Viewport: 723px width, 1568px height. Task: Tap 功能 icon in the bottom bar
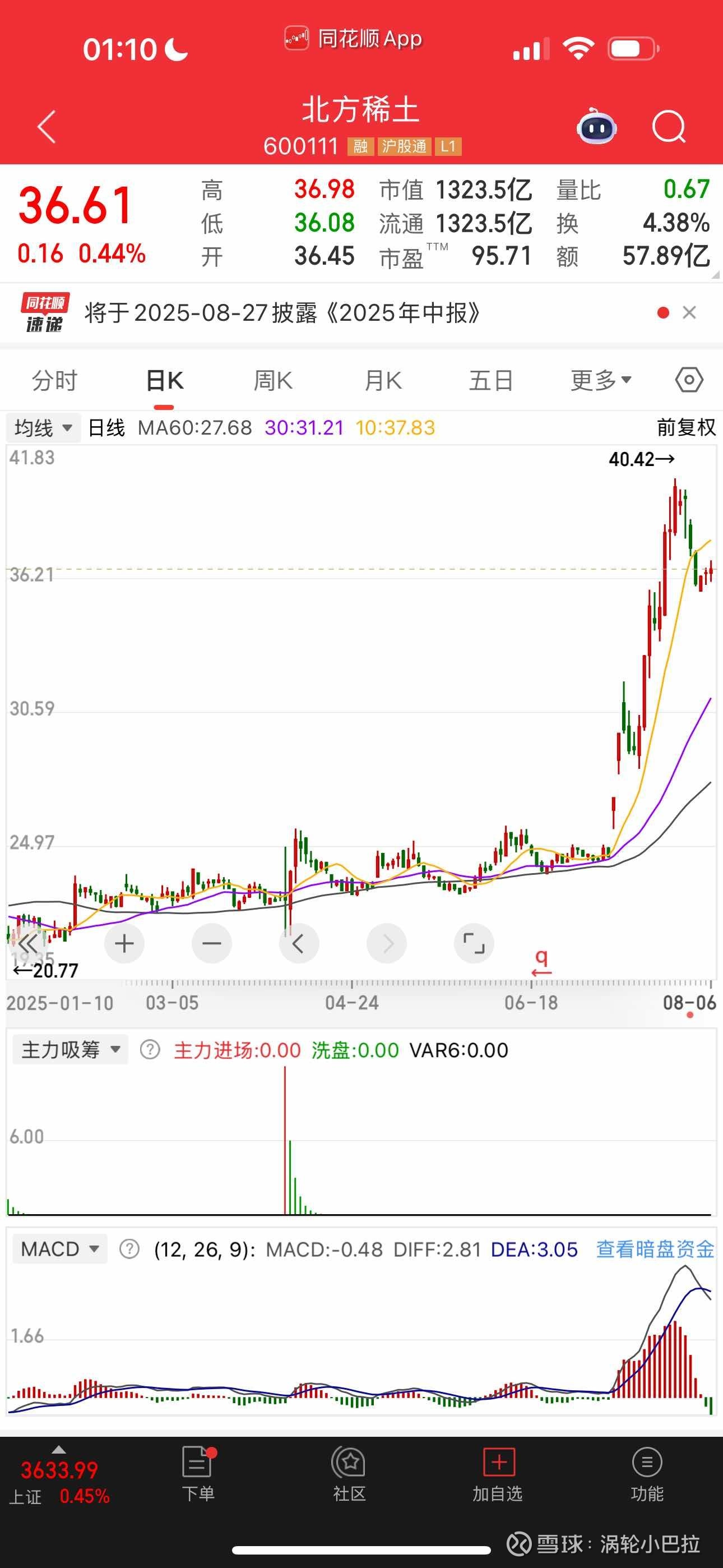tap(647, 1468)
